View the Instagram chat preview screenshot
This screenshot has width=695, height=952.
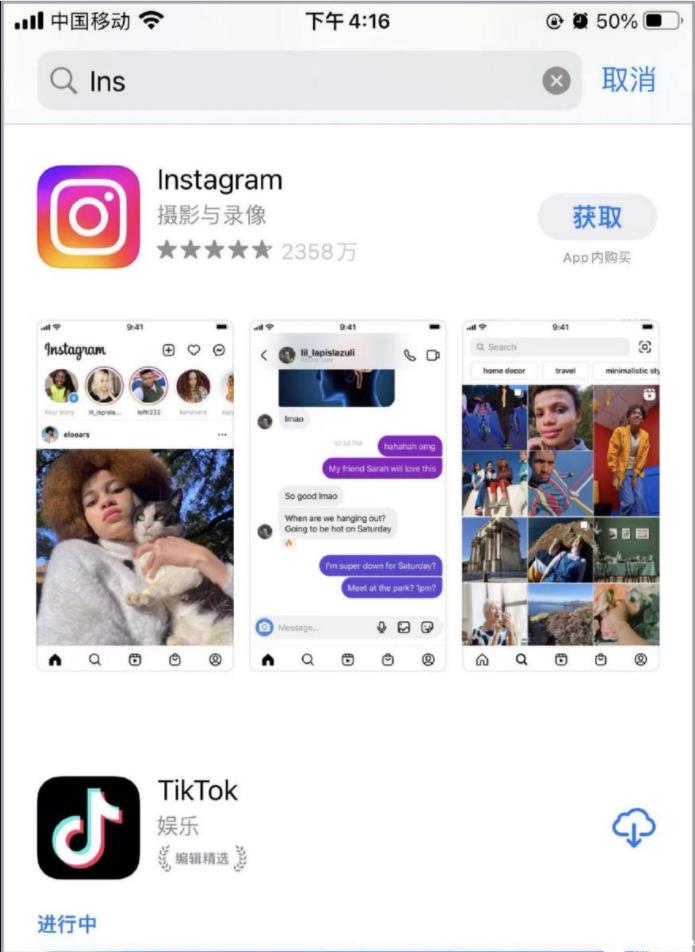click(348, 495)
